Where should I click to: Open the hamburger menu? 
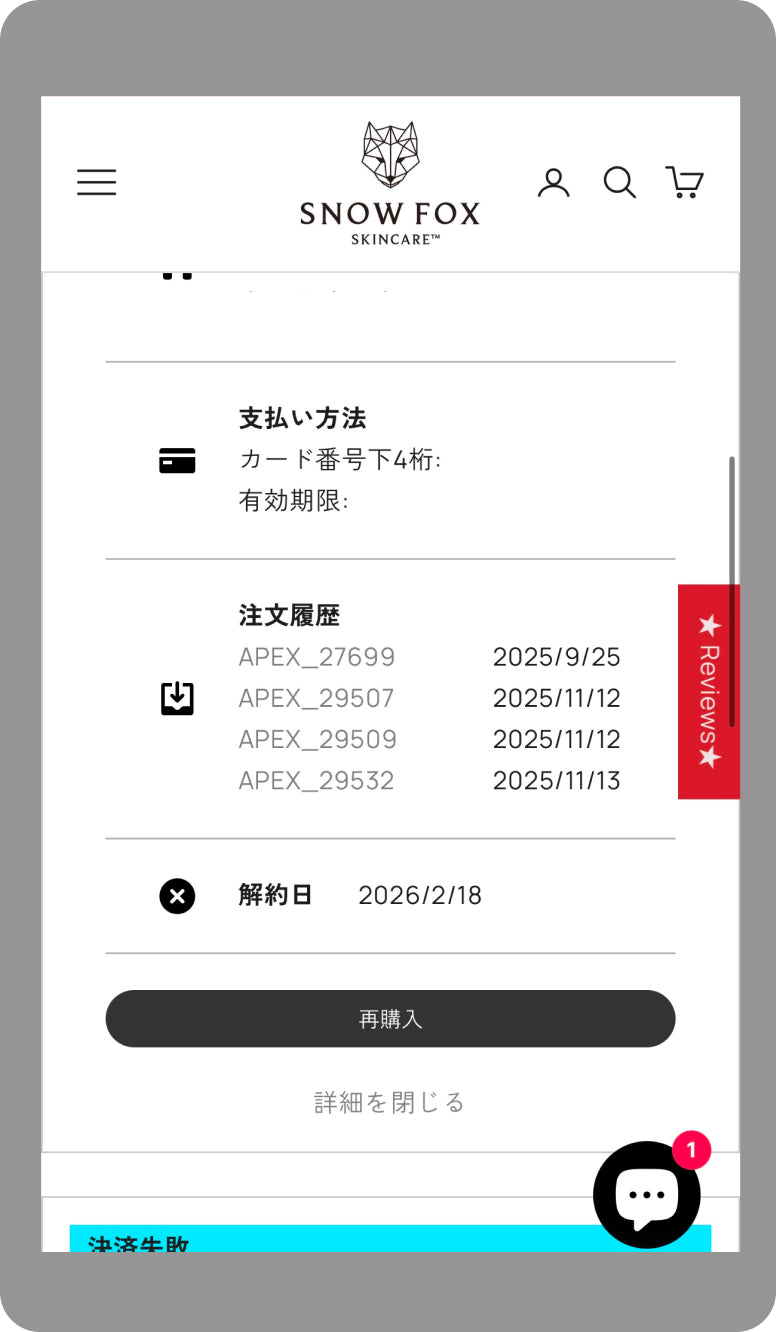[x=97, y=182]
